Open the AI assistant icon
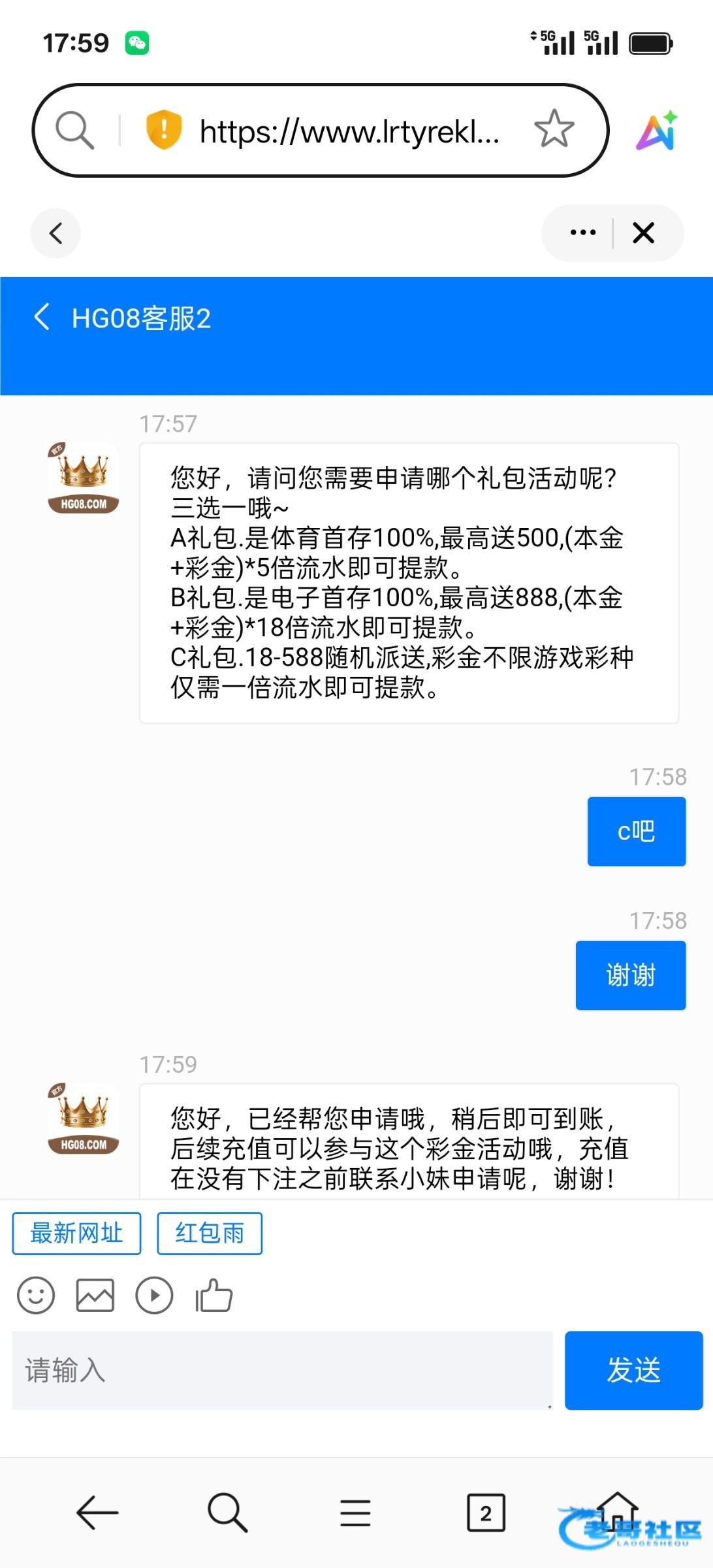The width and height of the screenshot is (713, 1568). [x=656, y=131]
